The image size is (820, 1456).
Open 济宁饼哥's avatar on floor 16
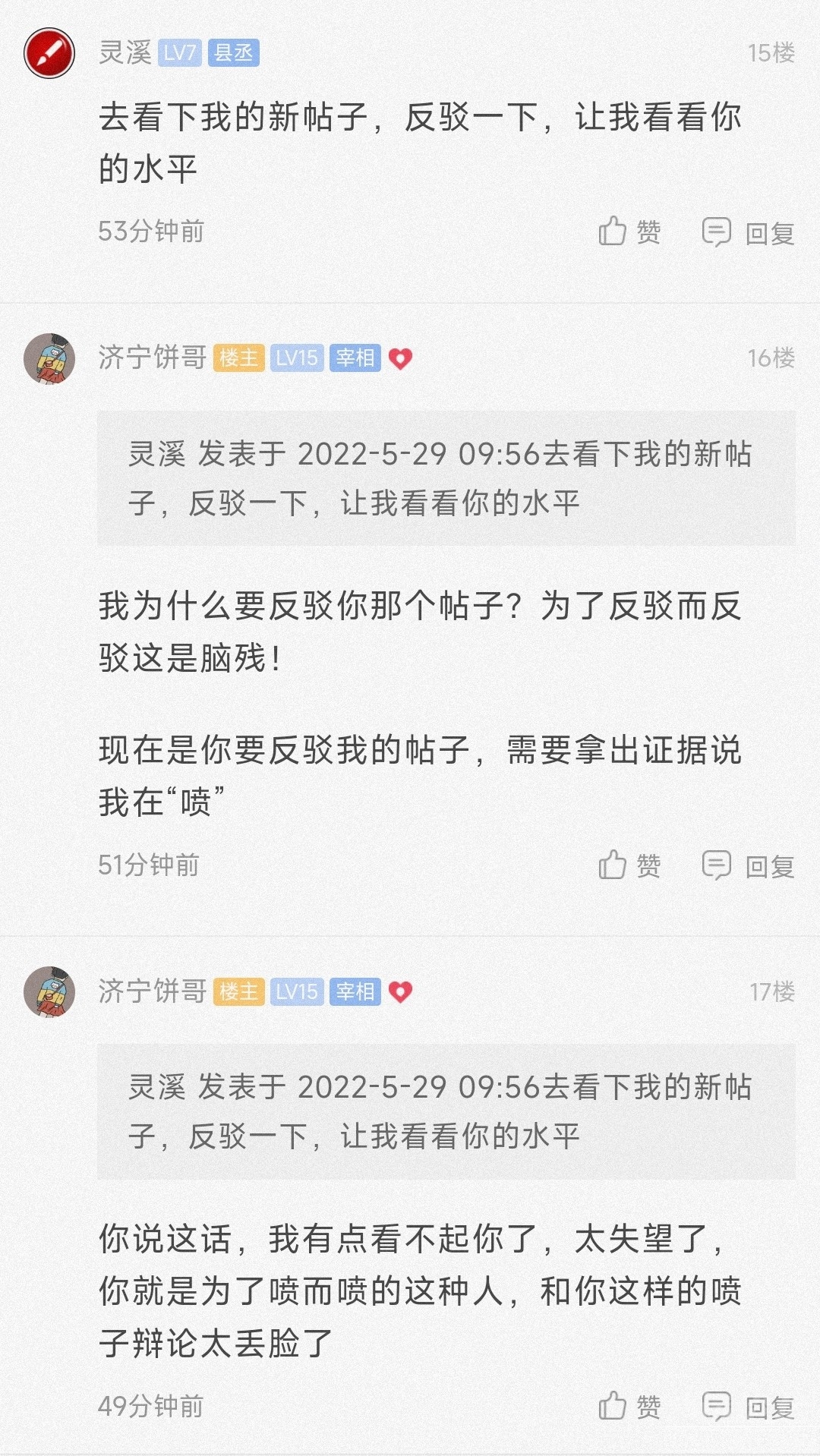point(49,358)
